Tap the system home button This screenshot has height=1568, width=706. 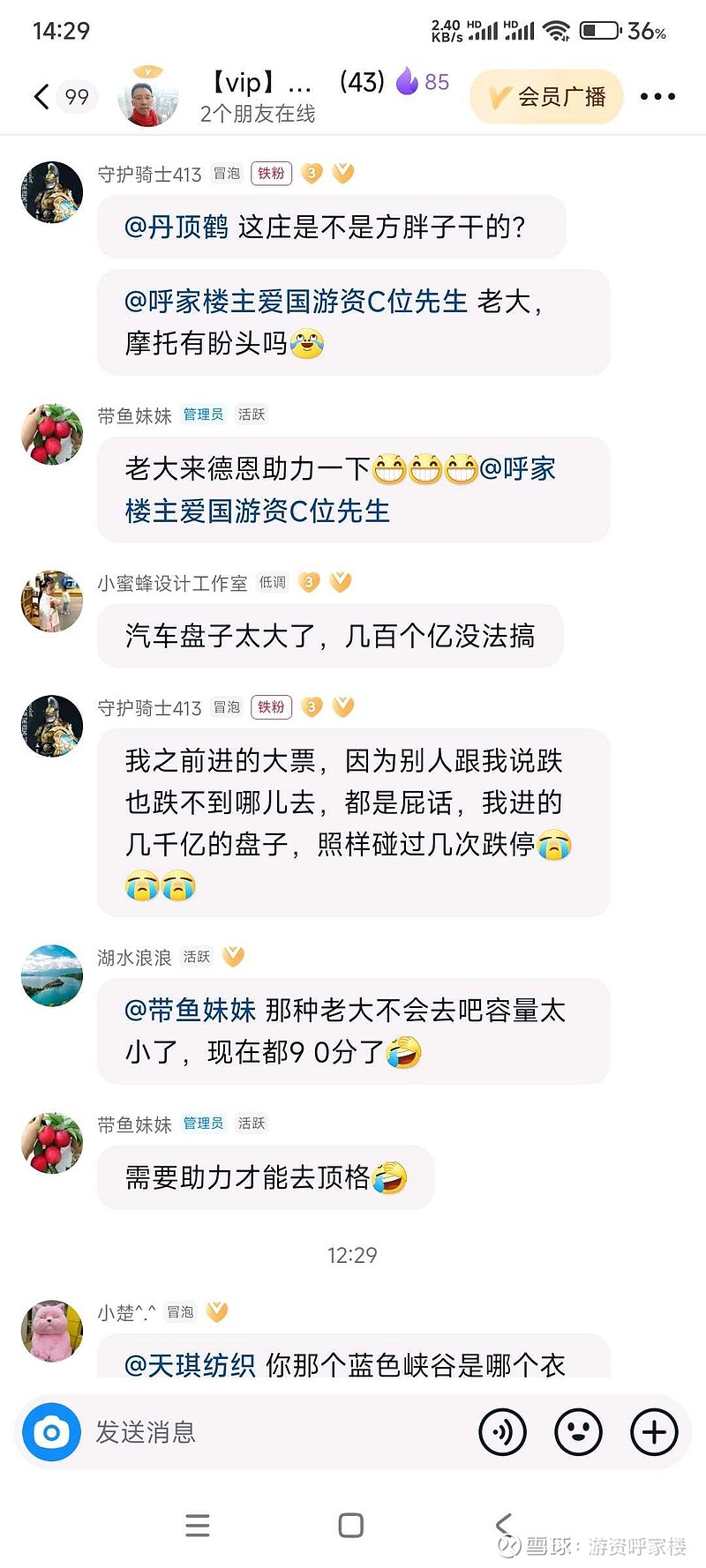coord(351,1525)
